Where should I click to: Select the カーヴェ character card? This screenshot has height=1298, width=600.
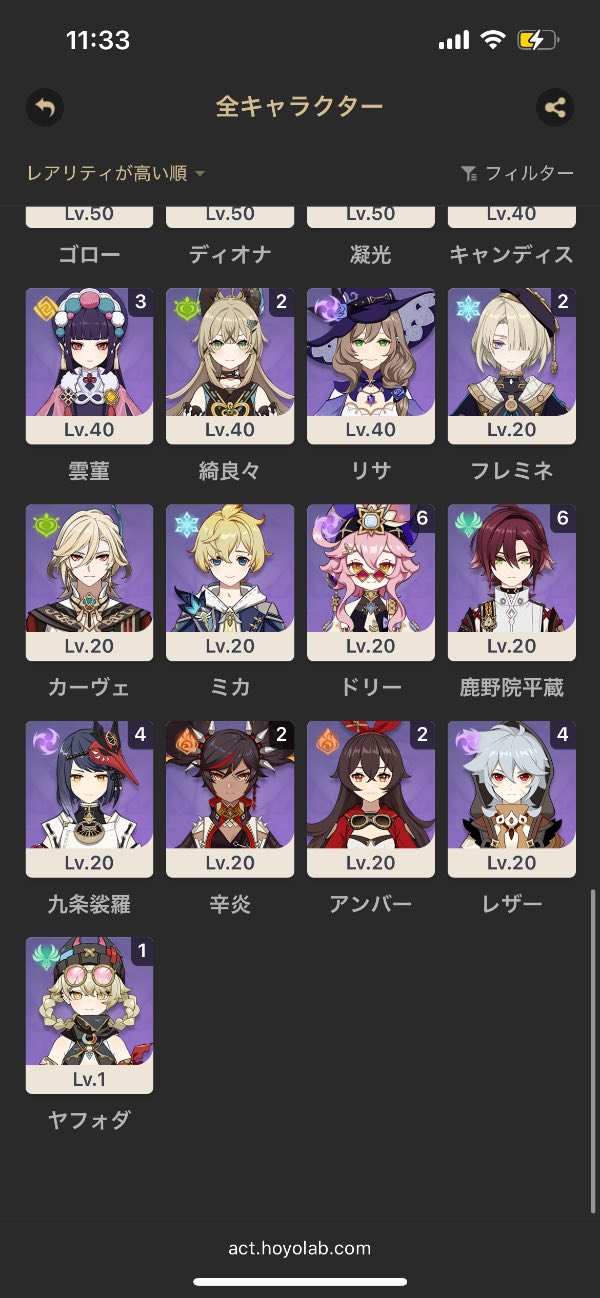89,582
